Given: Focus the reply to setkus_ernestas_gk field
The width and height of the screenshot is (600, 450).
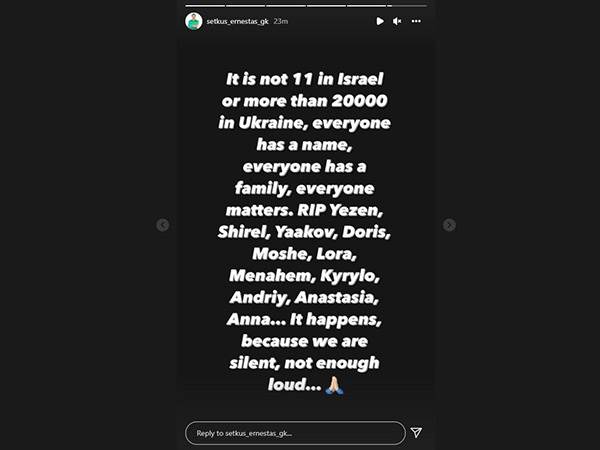Looking at the screenshot, I should (x=294, y=433).
